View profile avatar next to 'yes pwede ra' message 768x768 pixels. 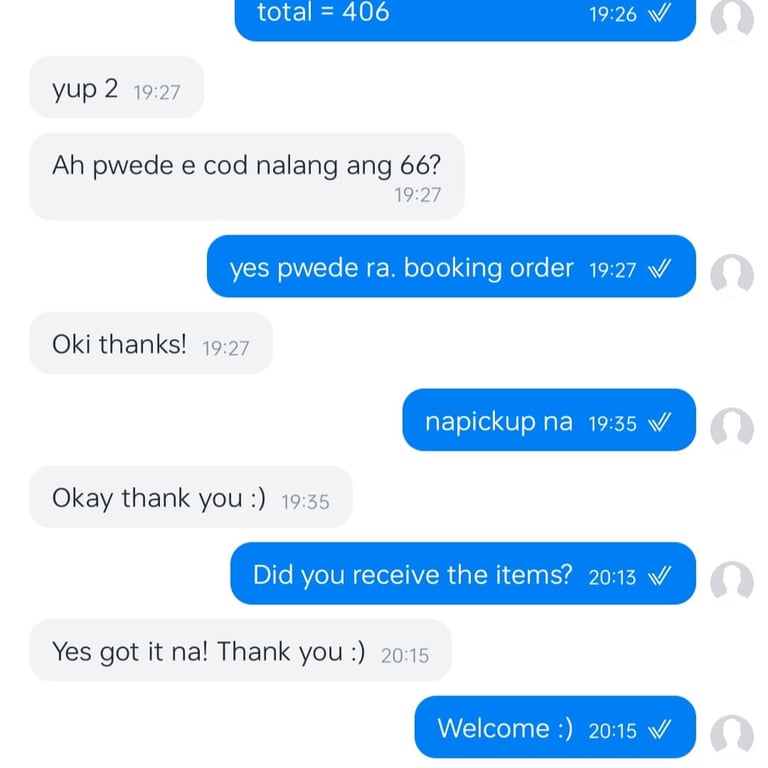(731, 274)
